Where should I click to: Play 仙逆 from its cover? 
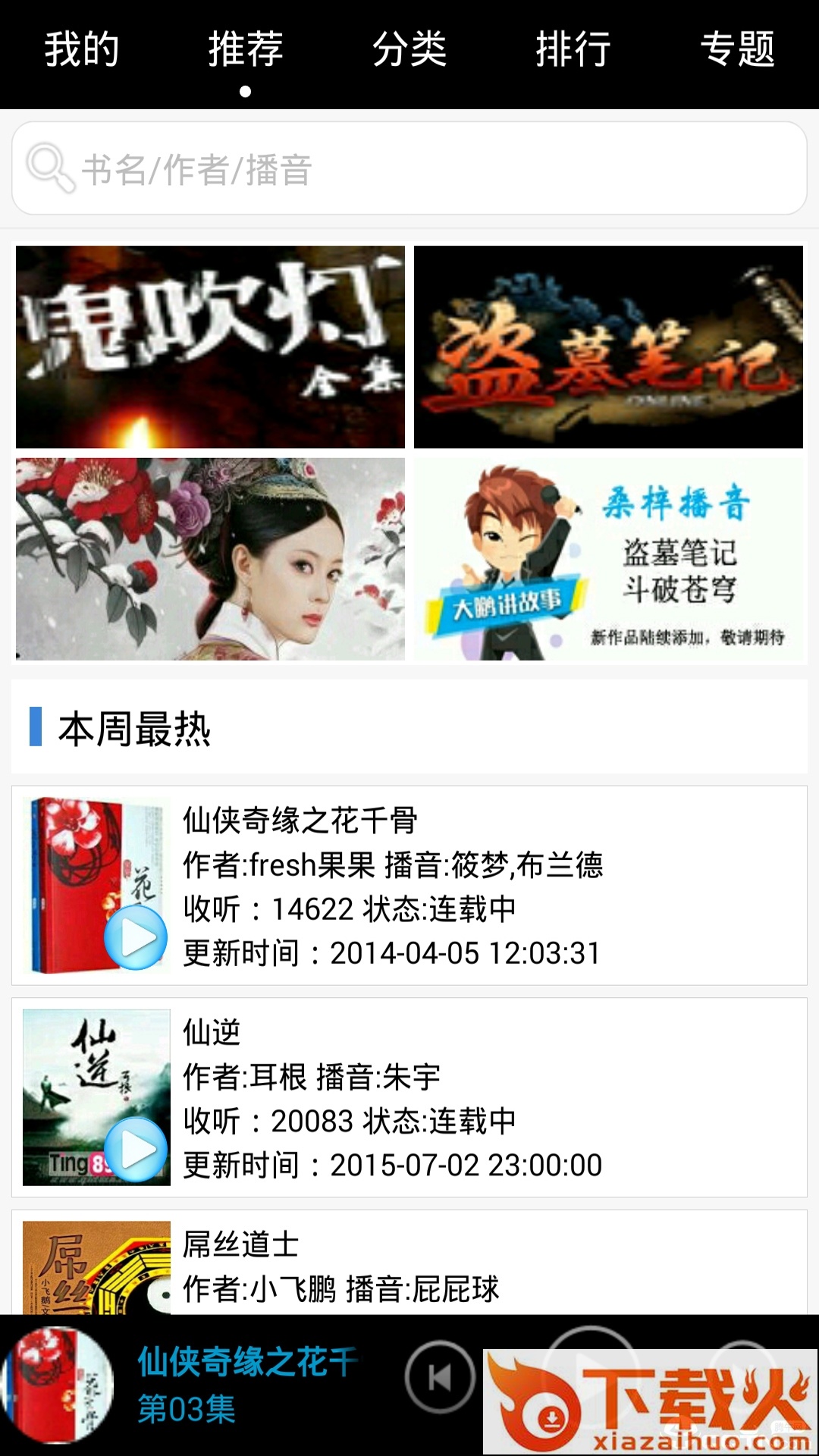tap(136, 1150)
